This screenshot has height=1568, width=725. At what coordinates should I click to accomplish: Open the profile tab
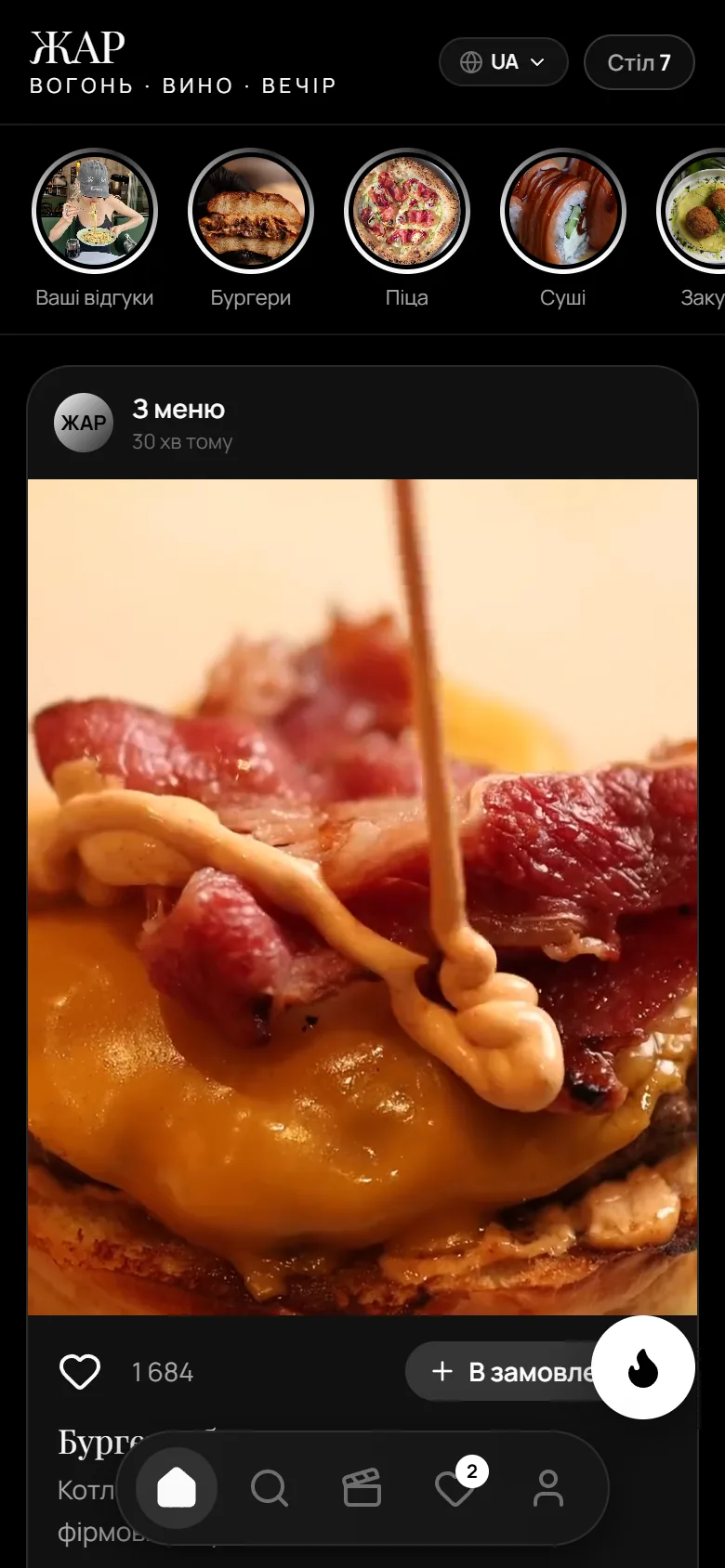coord(548,1488)
